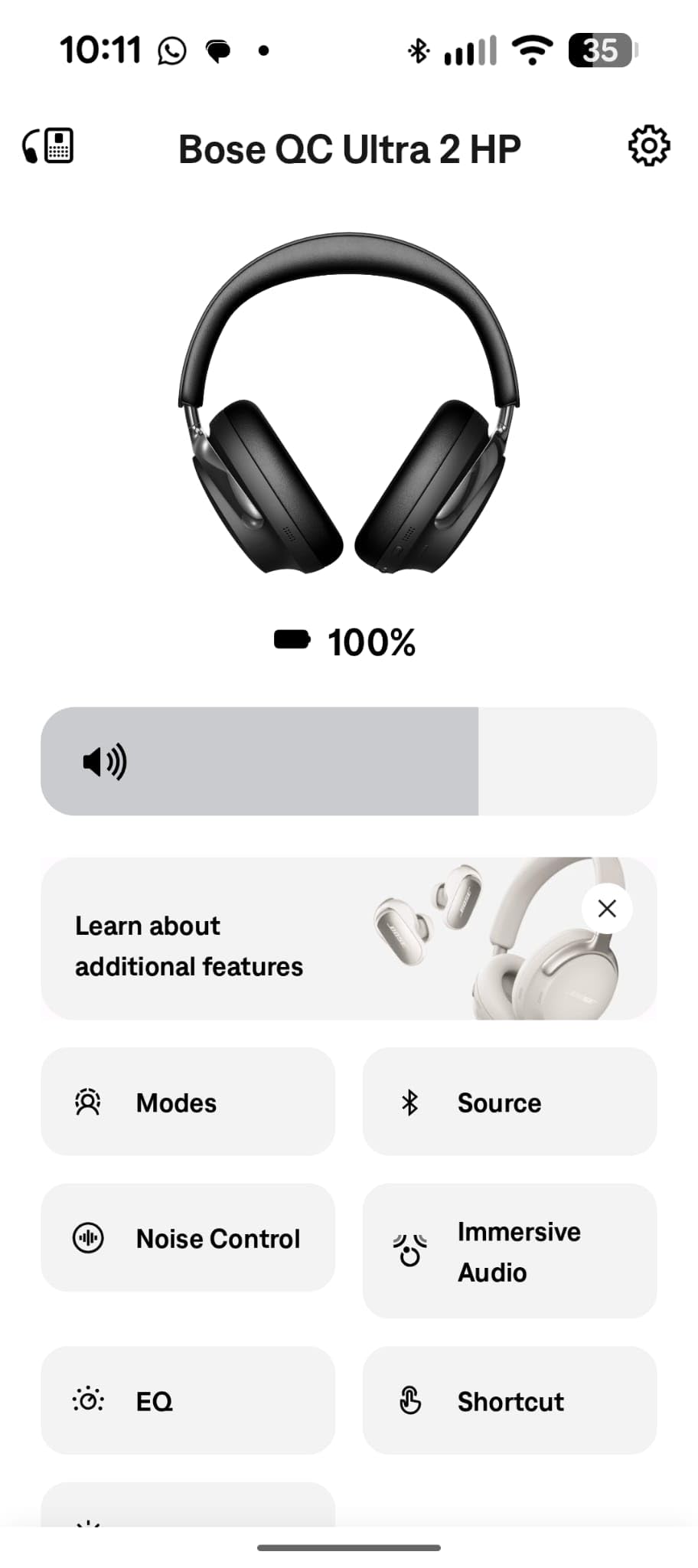Open the EQ adjustment icon
Viewport: 698px width, 1568px height.
coord(90,1401)
